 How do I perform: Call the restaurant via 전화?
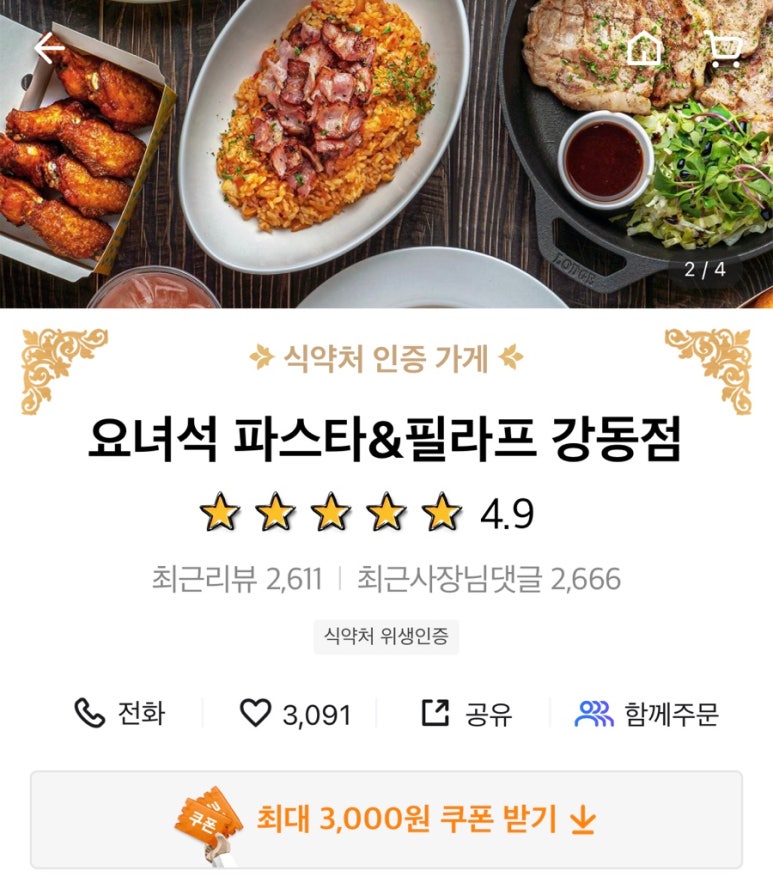(x=120, y=714)
